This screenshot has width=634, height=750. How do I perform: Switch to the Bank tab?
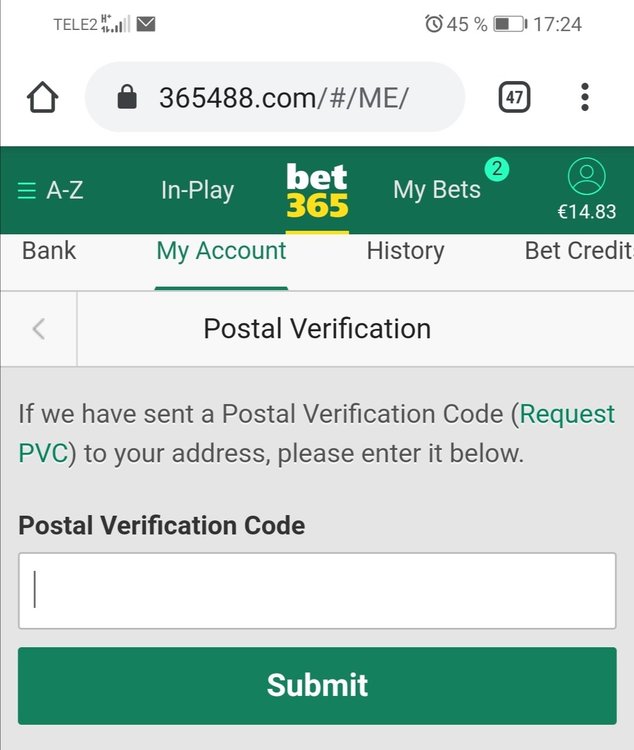49,251
